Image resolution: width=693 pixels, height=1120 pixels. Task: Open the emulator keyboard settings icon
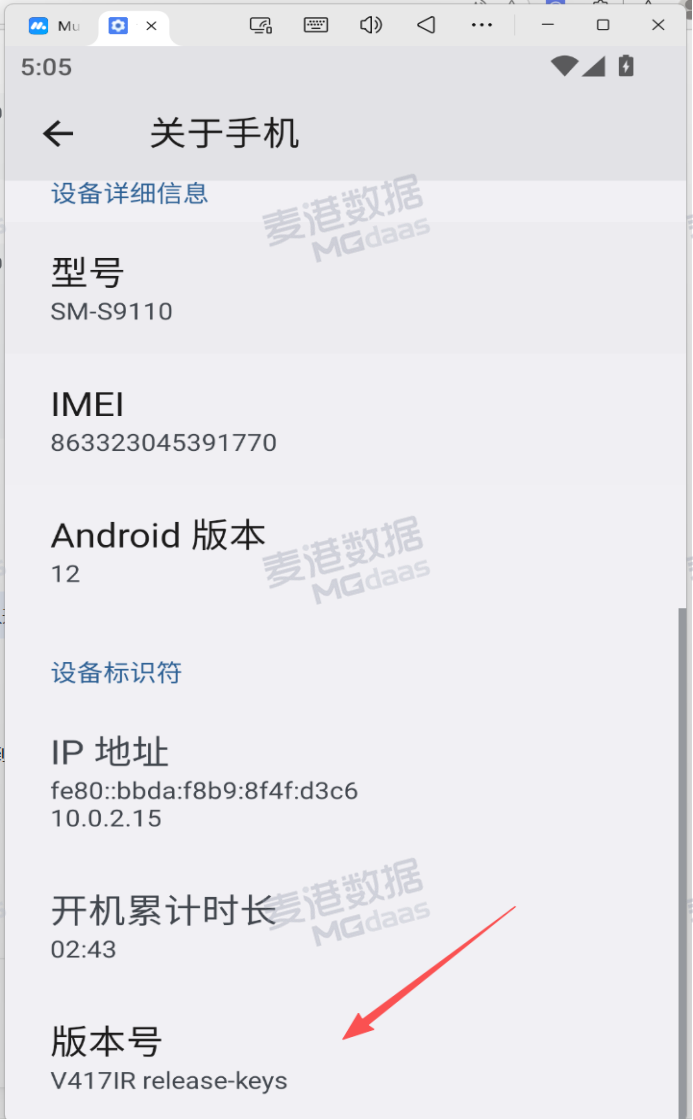(316, 25)
